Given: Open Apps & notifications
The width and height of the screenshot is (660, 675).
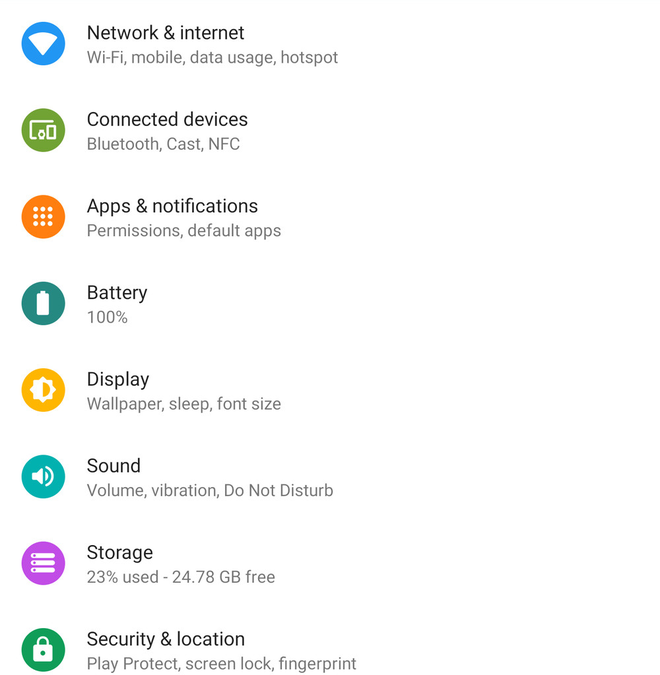Looking at the screenshot, I should pyautogui.click(x=172, y=217).
